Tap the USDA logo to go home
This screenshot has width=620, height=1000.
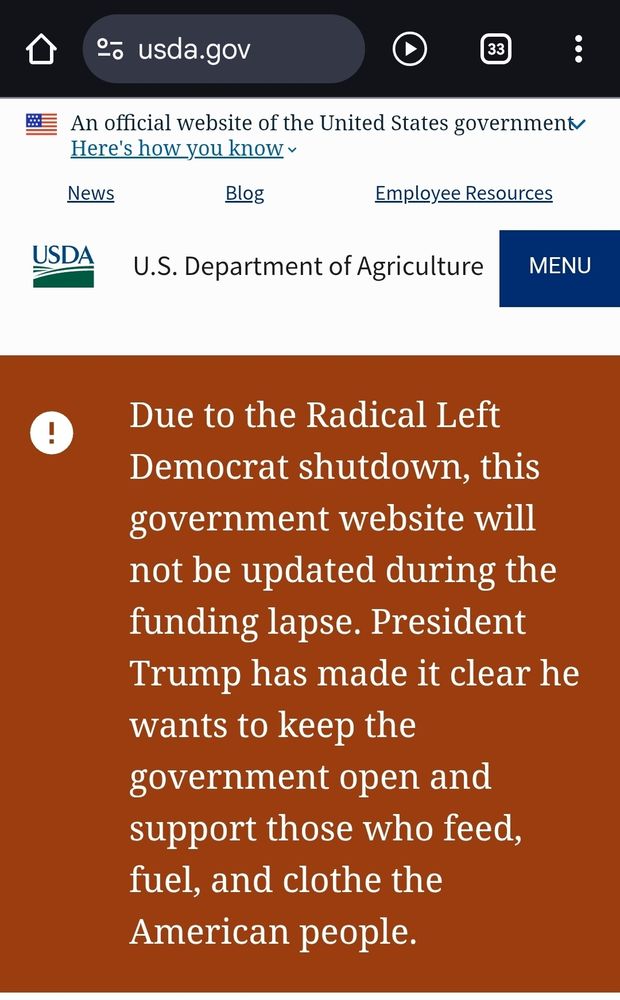click(x=63, y=266)
